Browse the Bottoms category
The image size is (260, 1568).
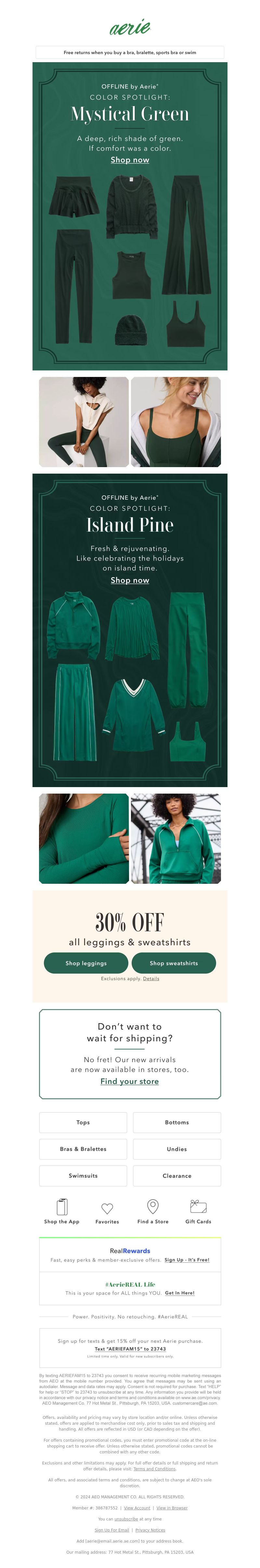click(x=177, y=1122)
